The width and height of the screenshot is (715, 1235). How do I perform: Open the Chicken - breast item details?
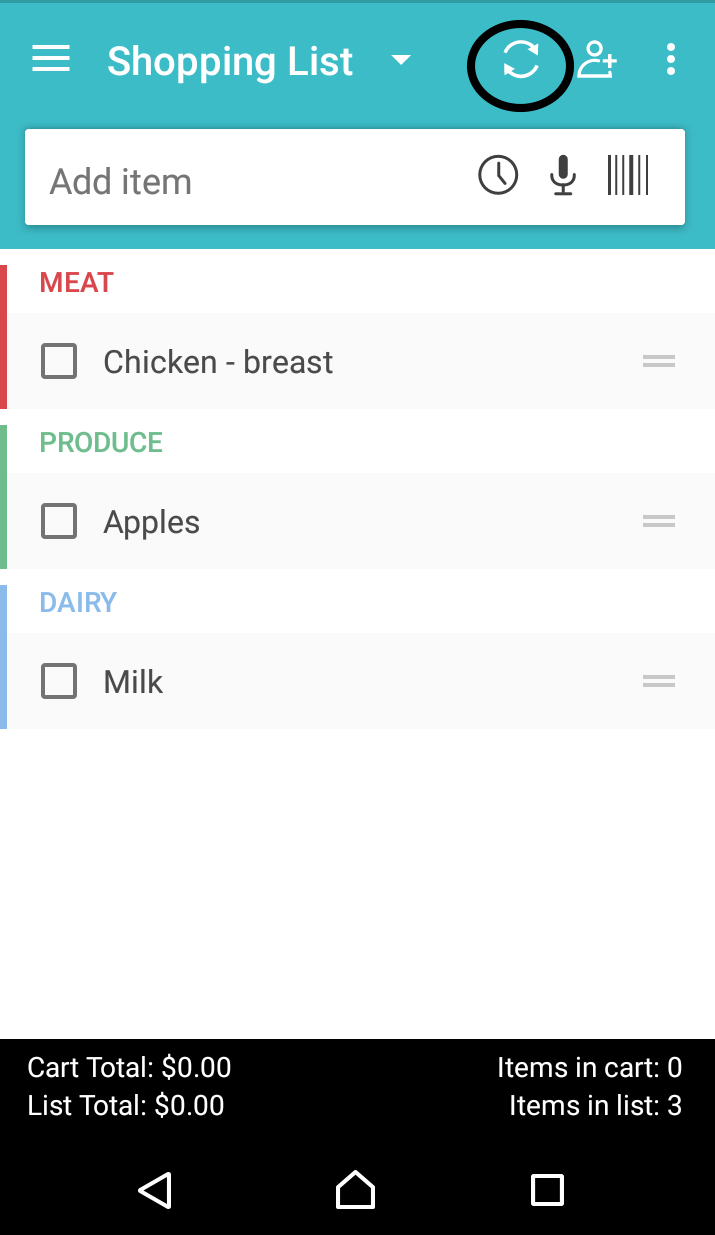click(x=361, y=361)
